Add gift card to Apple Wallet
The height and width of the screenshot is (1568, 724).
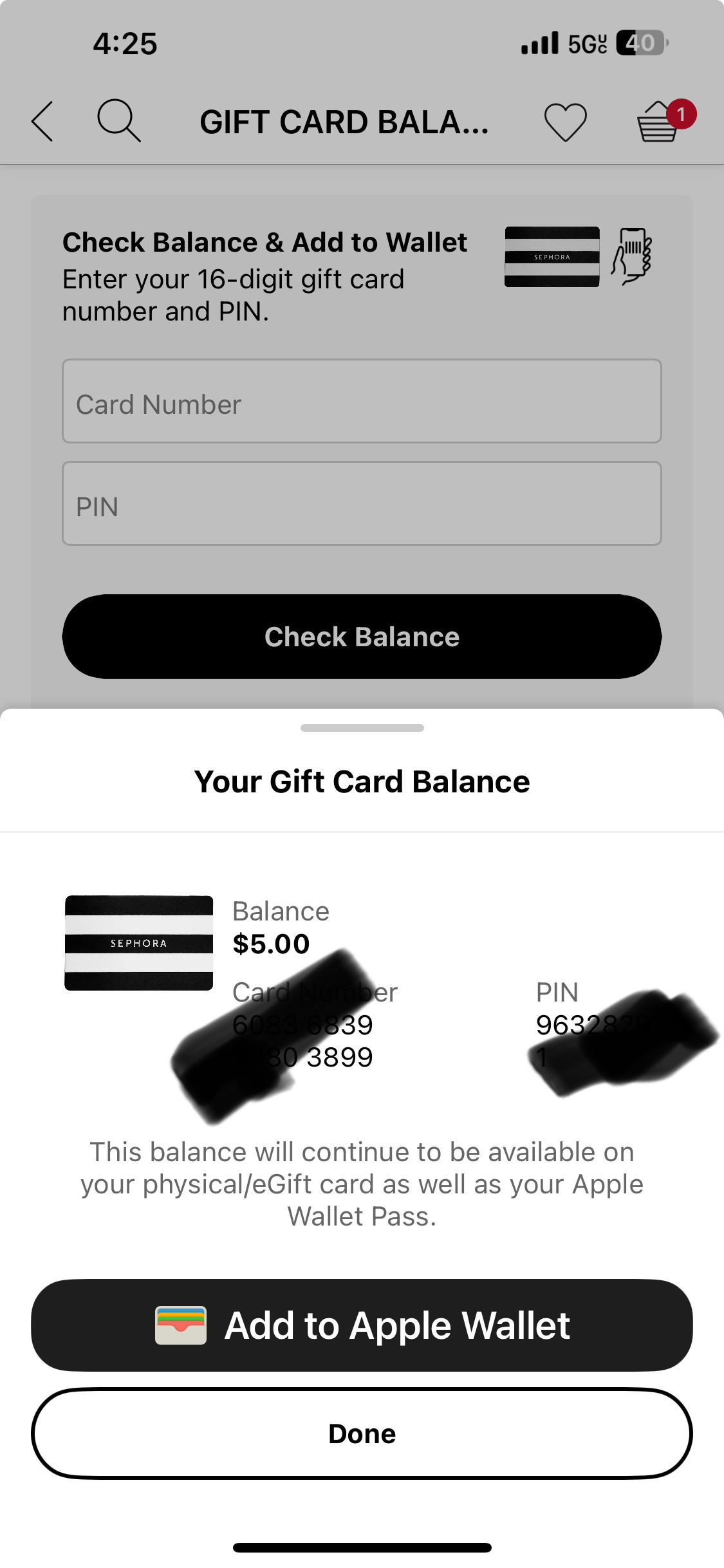click(x=362, y=1325)
